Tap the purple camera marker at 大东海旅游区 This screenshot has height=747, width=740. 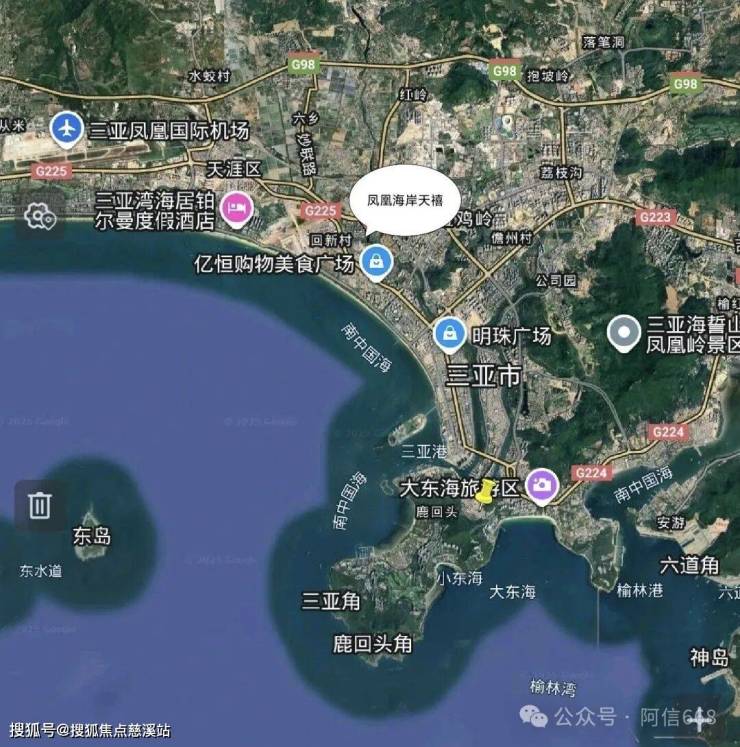(542, 485)
